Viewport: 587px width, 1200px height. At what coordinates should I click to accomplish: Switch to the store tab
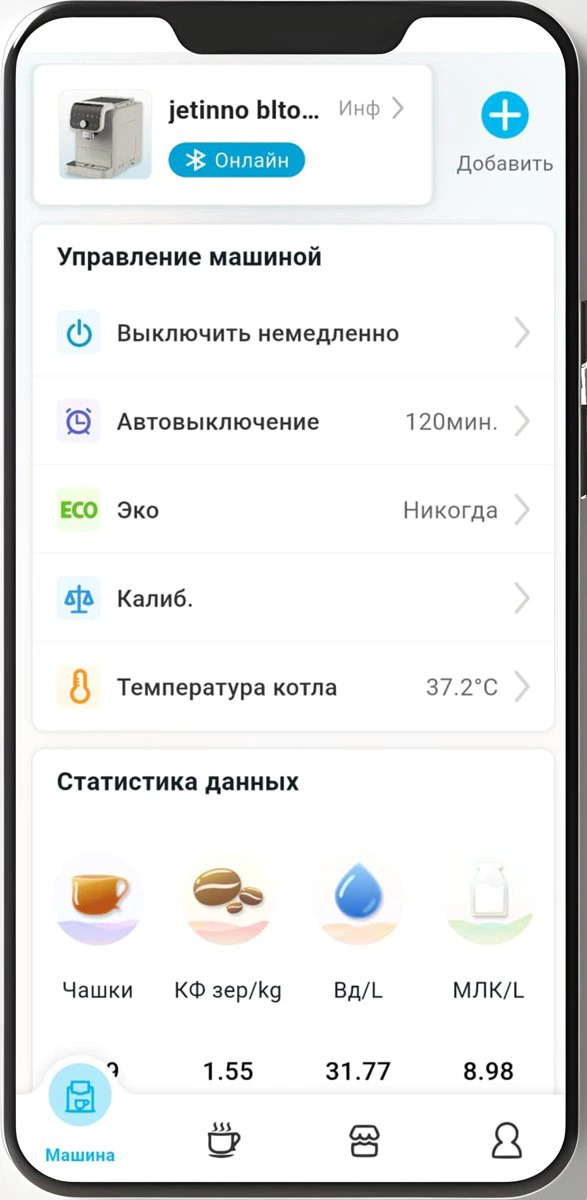click(x=364, y=1140)
